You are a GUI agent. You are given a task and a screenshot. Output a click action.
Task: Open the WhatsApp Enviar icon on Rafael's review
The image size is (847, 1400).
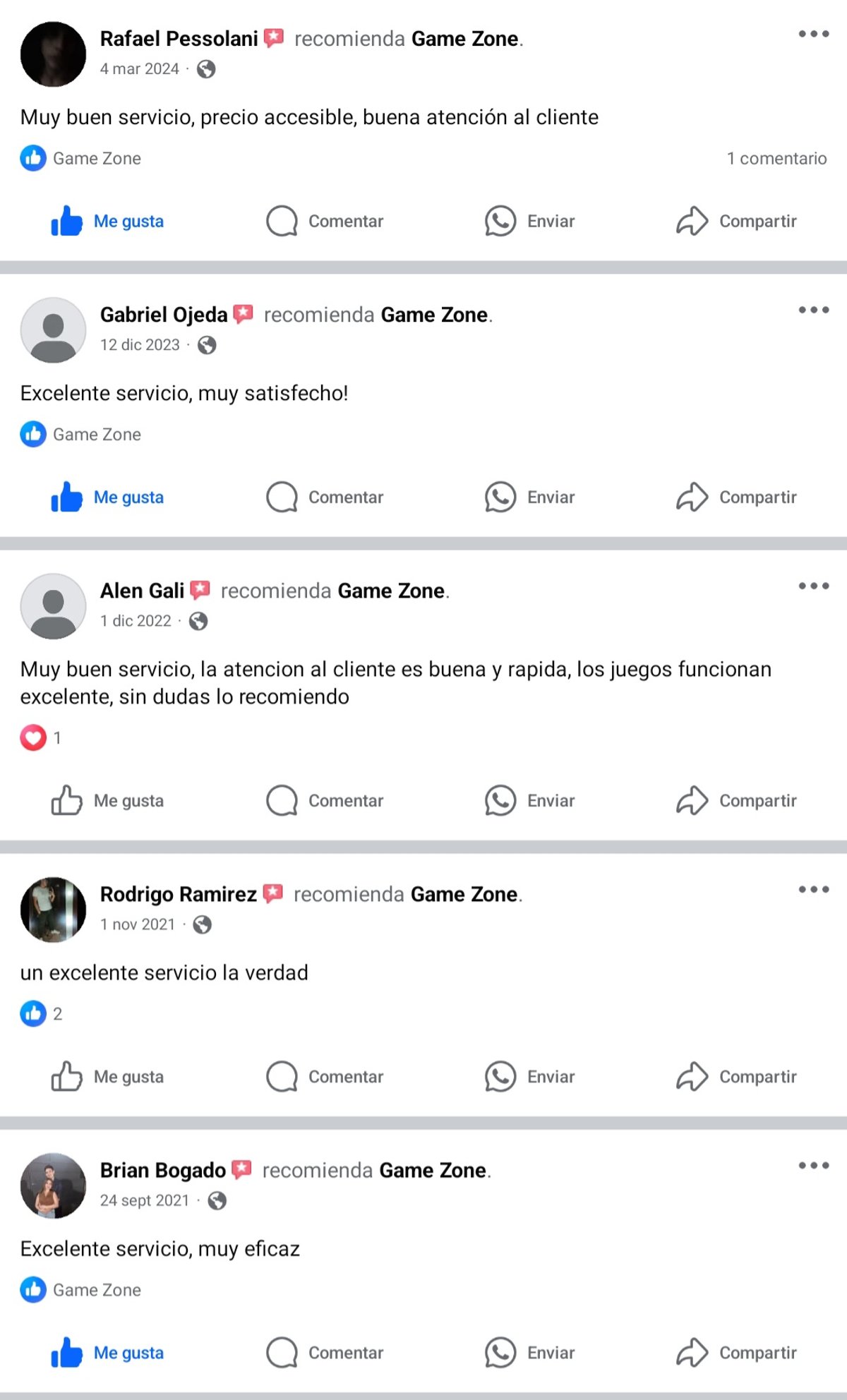coord(500,220)
